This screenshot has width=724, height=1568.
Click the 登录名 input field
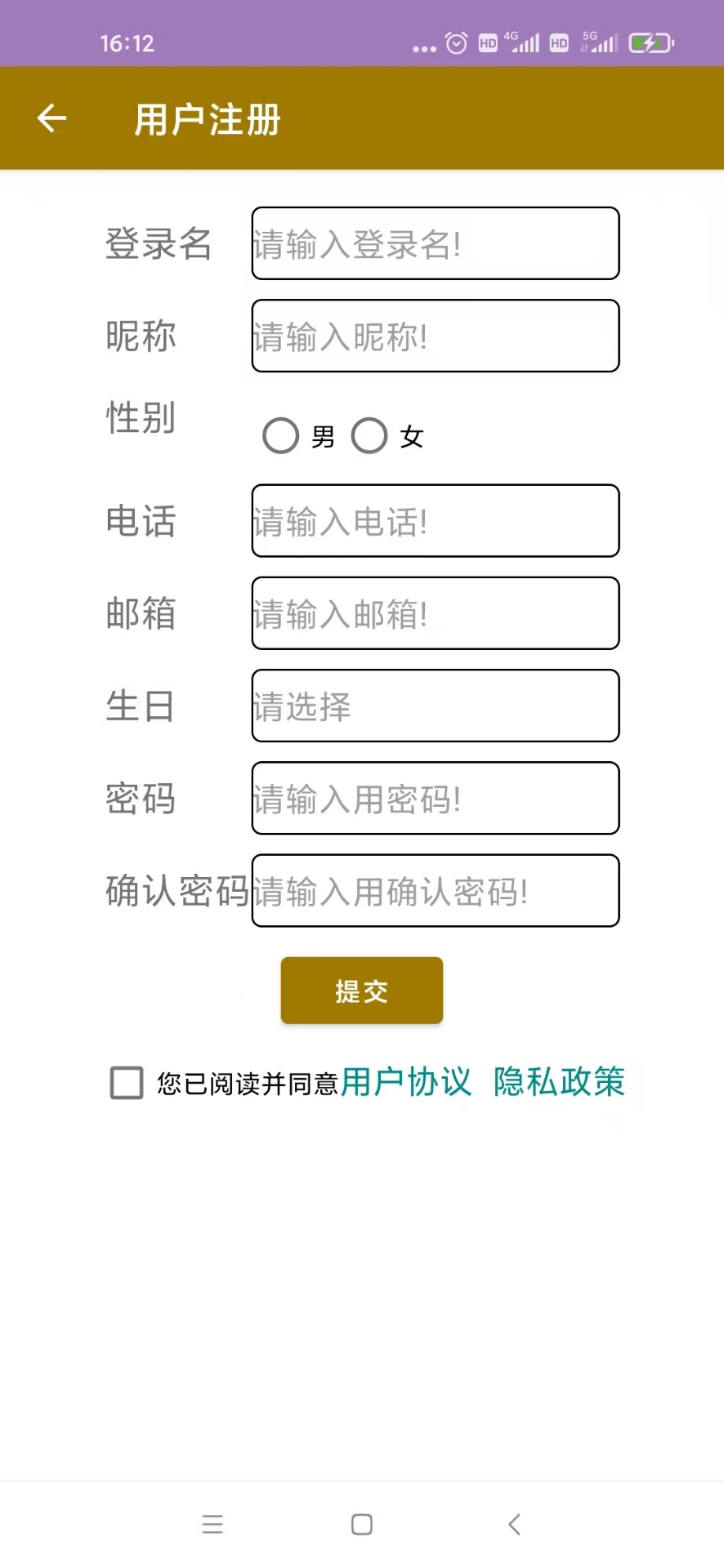[434, 243]
